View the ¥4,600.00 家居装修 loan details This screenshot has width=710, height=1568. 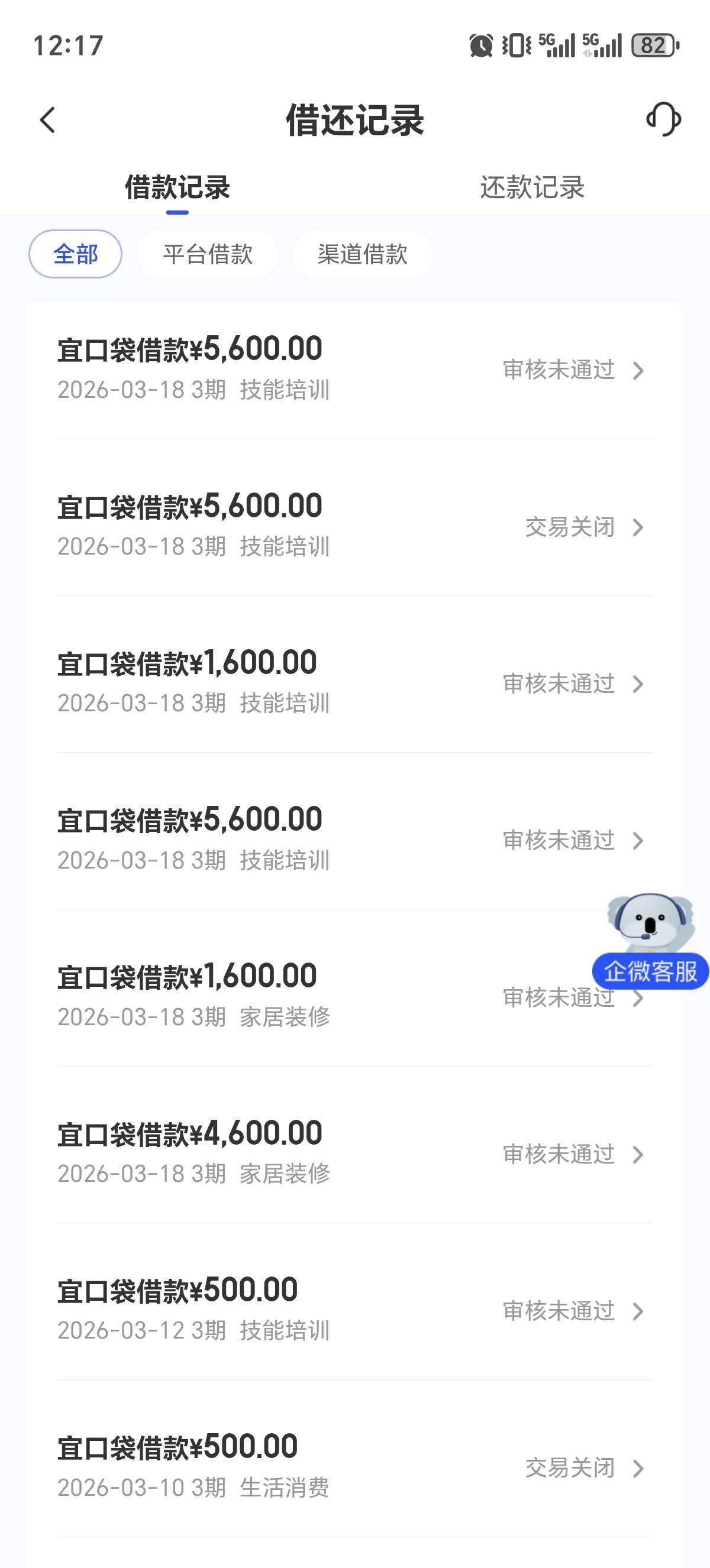point(354,1153)
